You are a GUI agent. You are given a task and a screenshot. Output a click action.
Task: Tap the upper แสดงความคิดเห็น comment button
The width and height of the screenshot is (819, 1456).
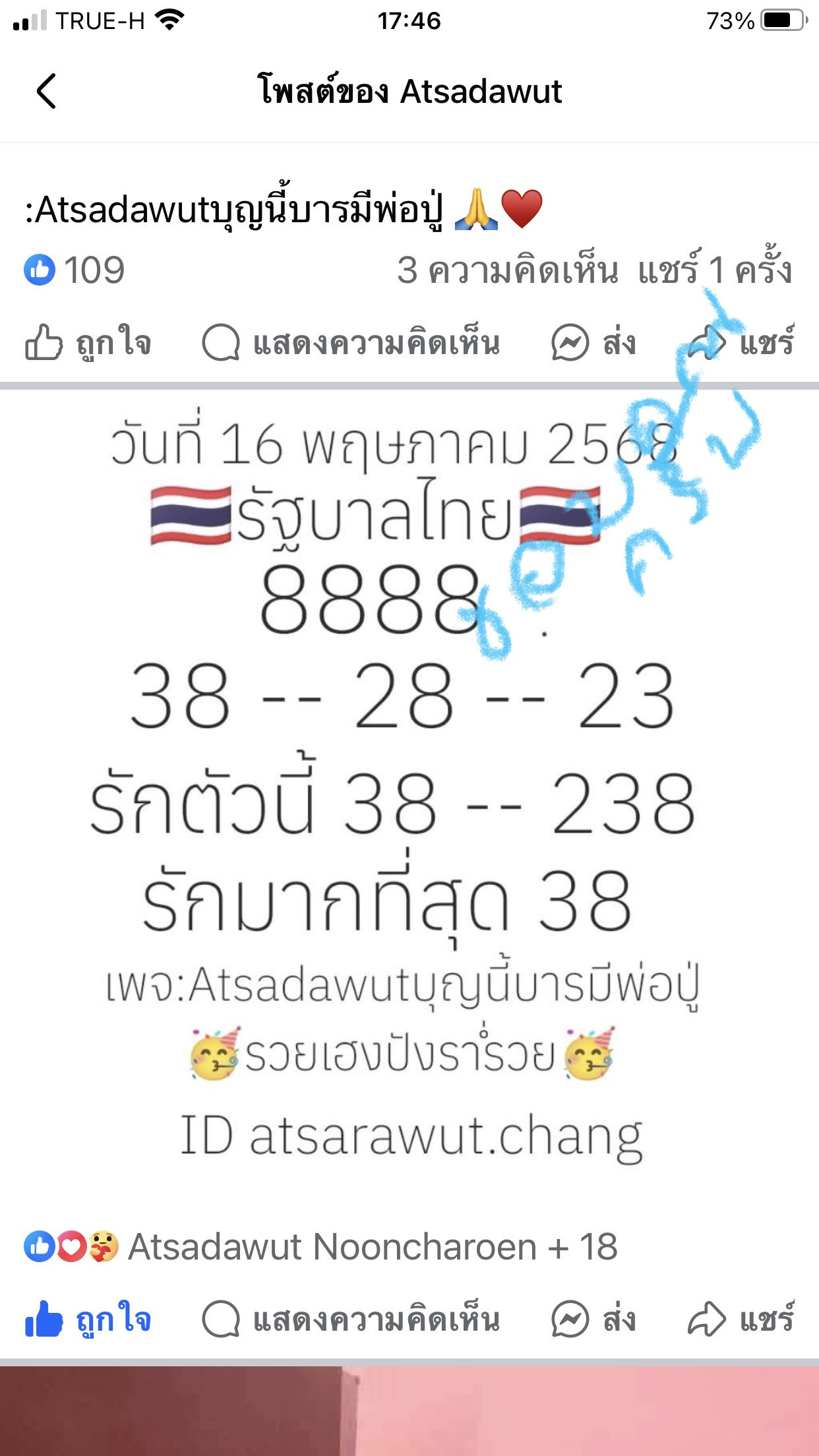pyautogui.click(x=351, y=342)
